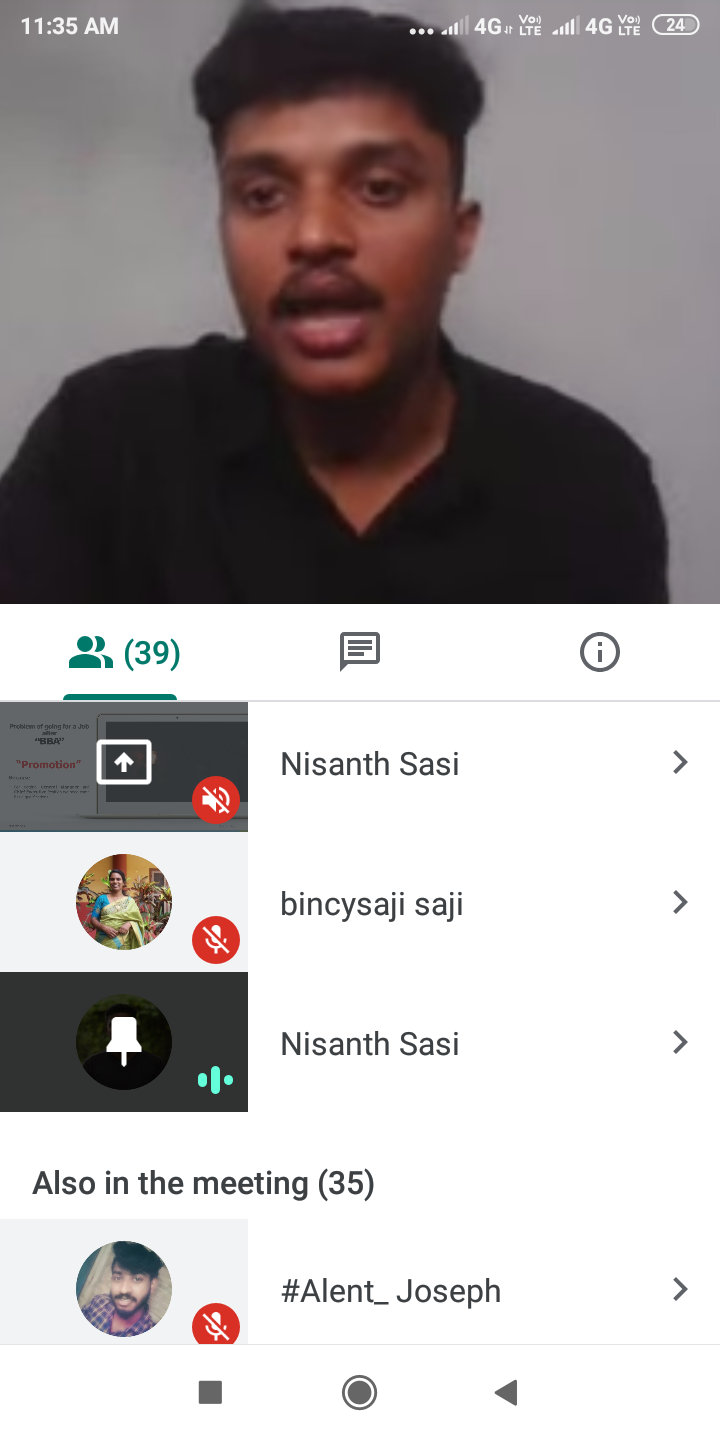Tap the main speaker video feed
This screenshot has width=720, height=1440.
[360, 300]
